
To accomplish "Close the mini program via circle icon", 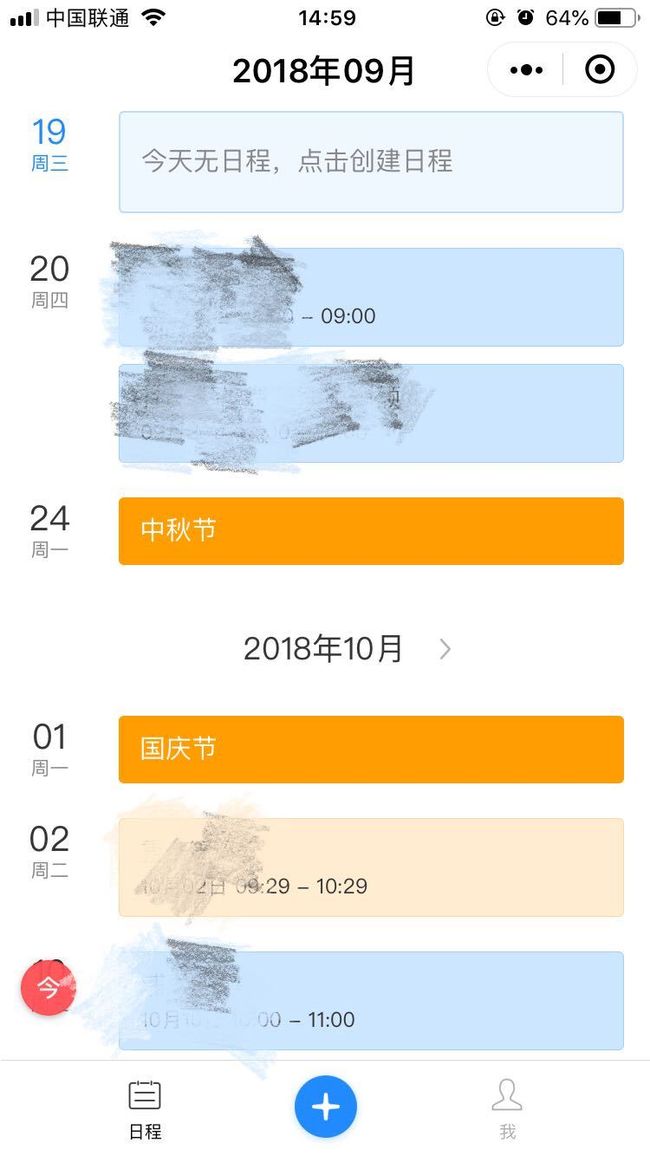I will 600,70.
